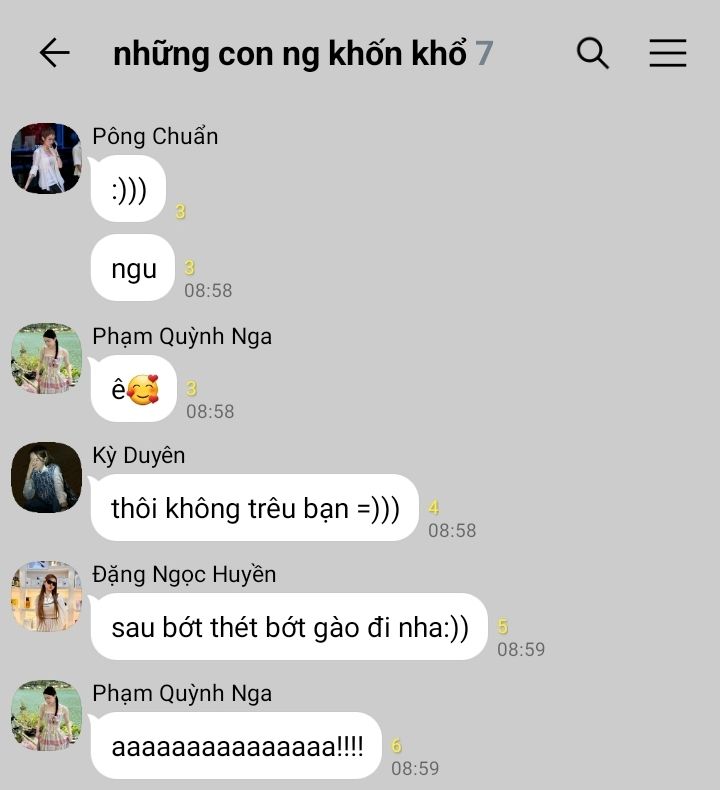Search messages in this chat
The height and width of the screenshot is (790, 720).
point(593,53)
